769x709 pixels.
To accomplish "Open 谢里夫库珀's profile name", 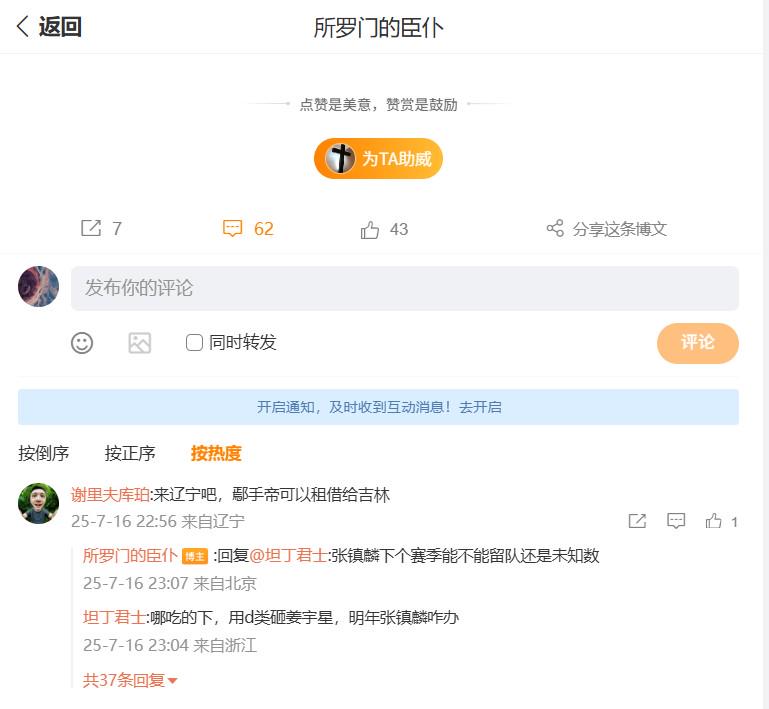I will point(110,494).
